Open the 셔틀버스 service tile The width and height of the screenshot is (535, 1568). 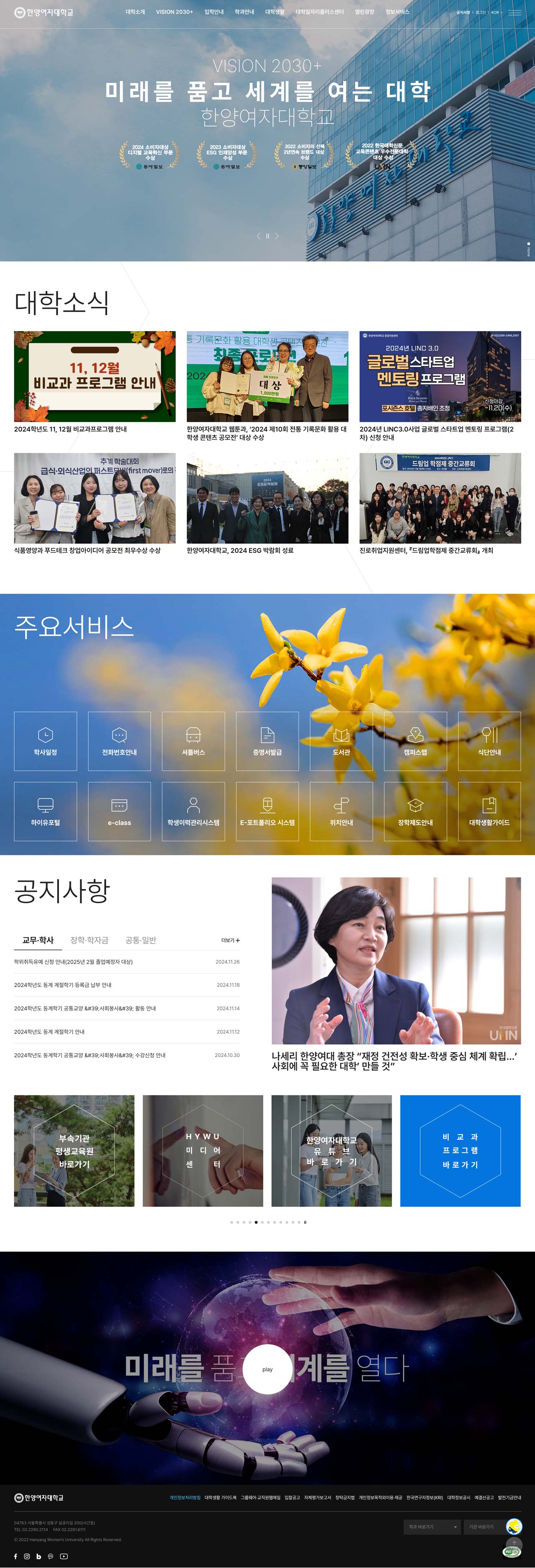click(x=194, y=741)
